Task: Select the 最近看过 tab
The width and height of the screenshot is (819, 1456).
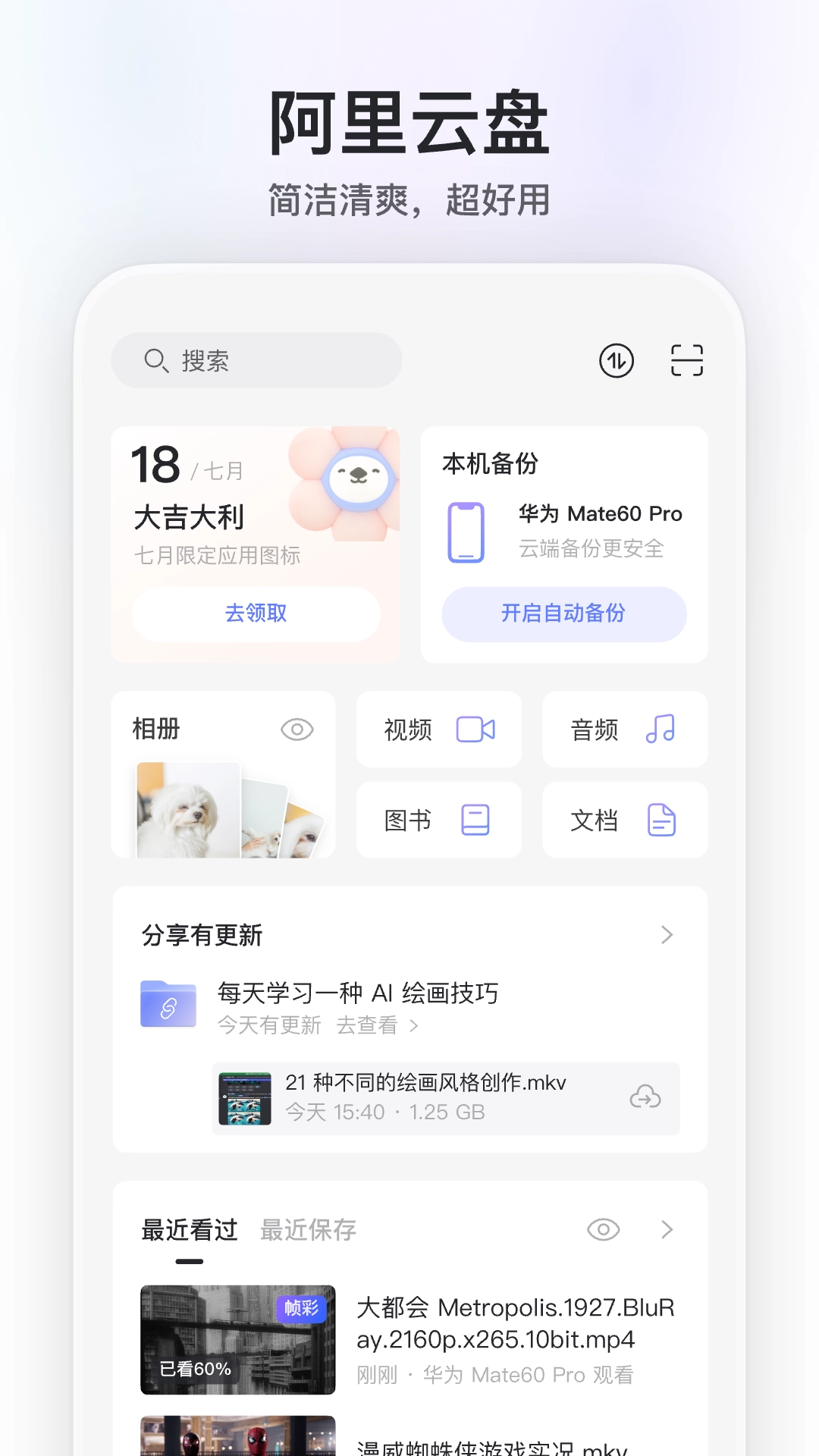Action: click(190, 1230)
